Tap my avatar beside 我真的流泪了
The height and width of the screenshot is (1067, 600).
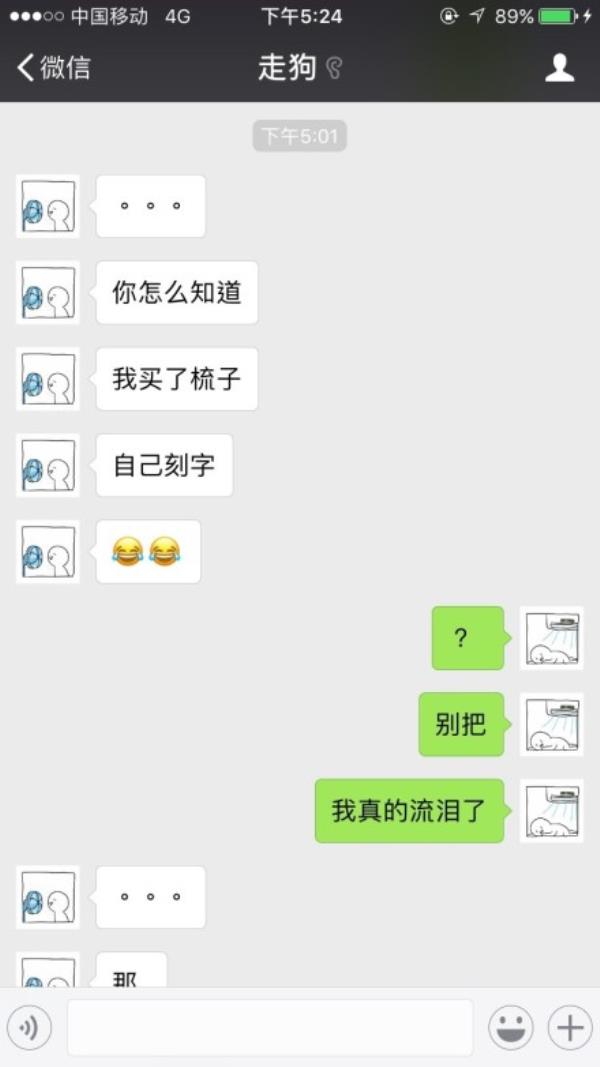coord(551,811)
